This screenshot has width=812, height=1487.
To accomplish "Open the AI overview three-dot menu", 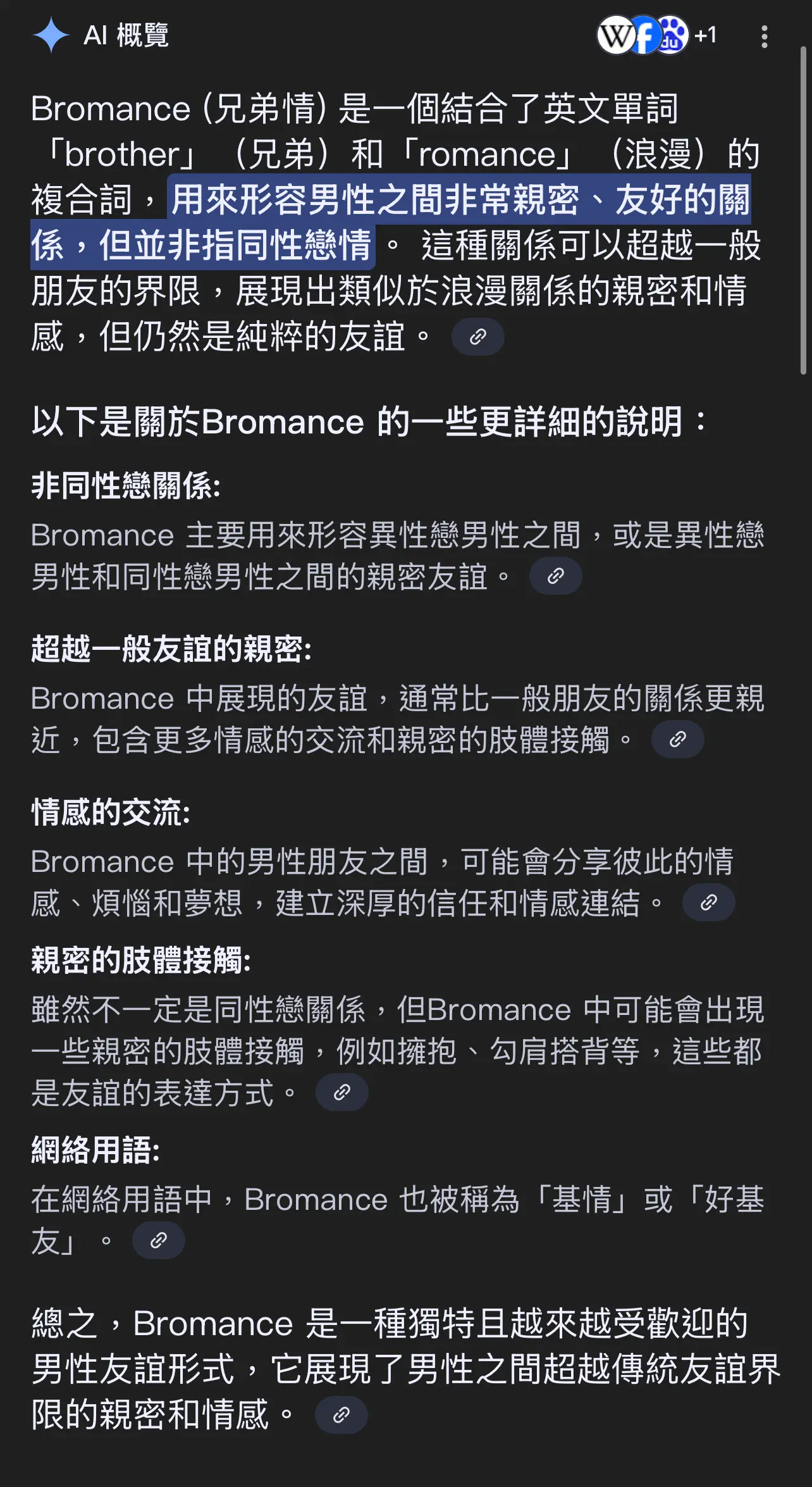I will 764,36.
